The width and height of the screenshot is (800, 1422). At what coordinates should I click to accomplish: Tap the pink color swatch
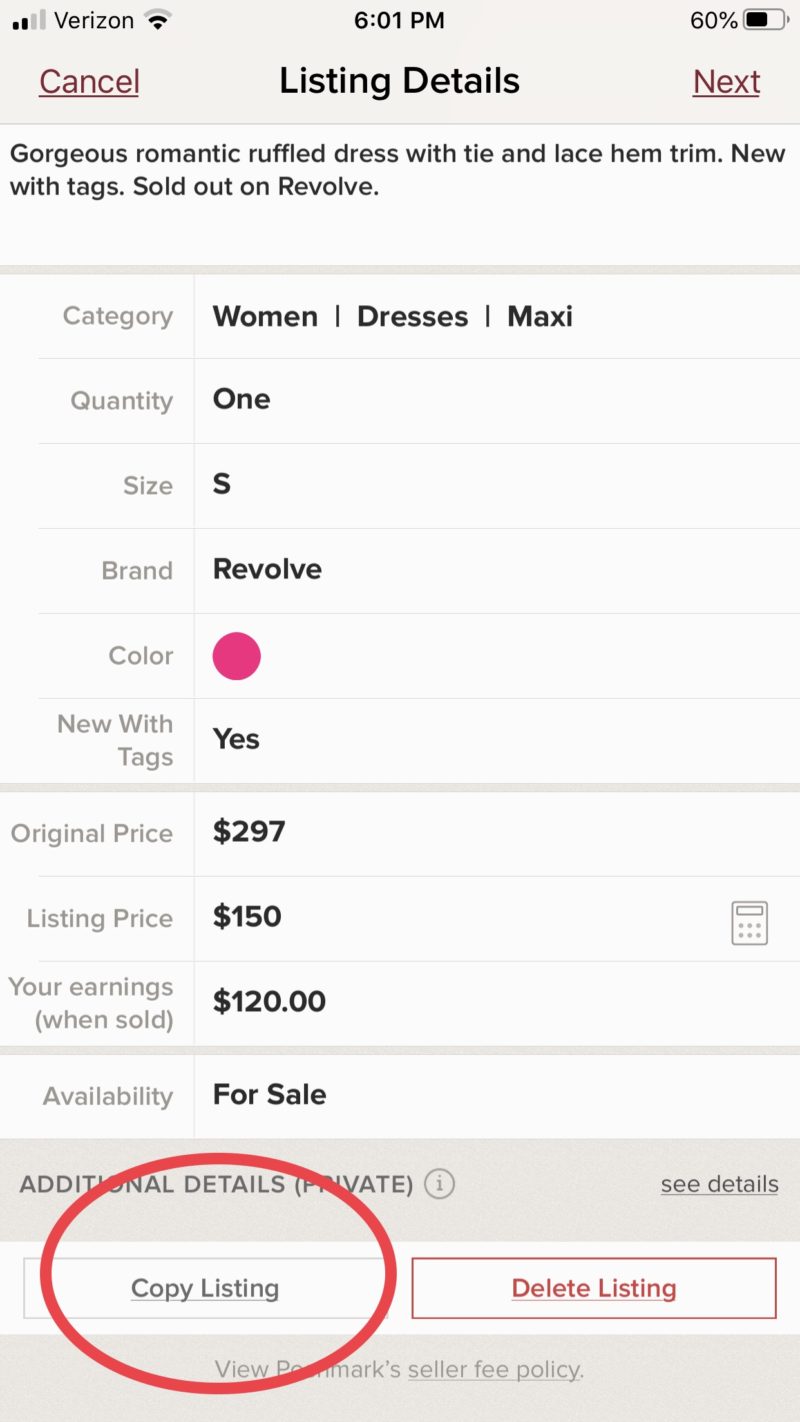(x=236, y=655)
